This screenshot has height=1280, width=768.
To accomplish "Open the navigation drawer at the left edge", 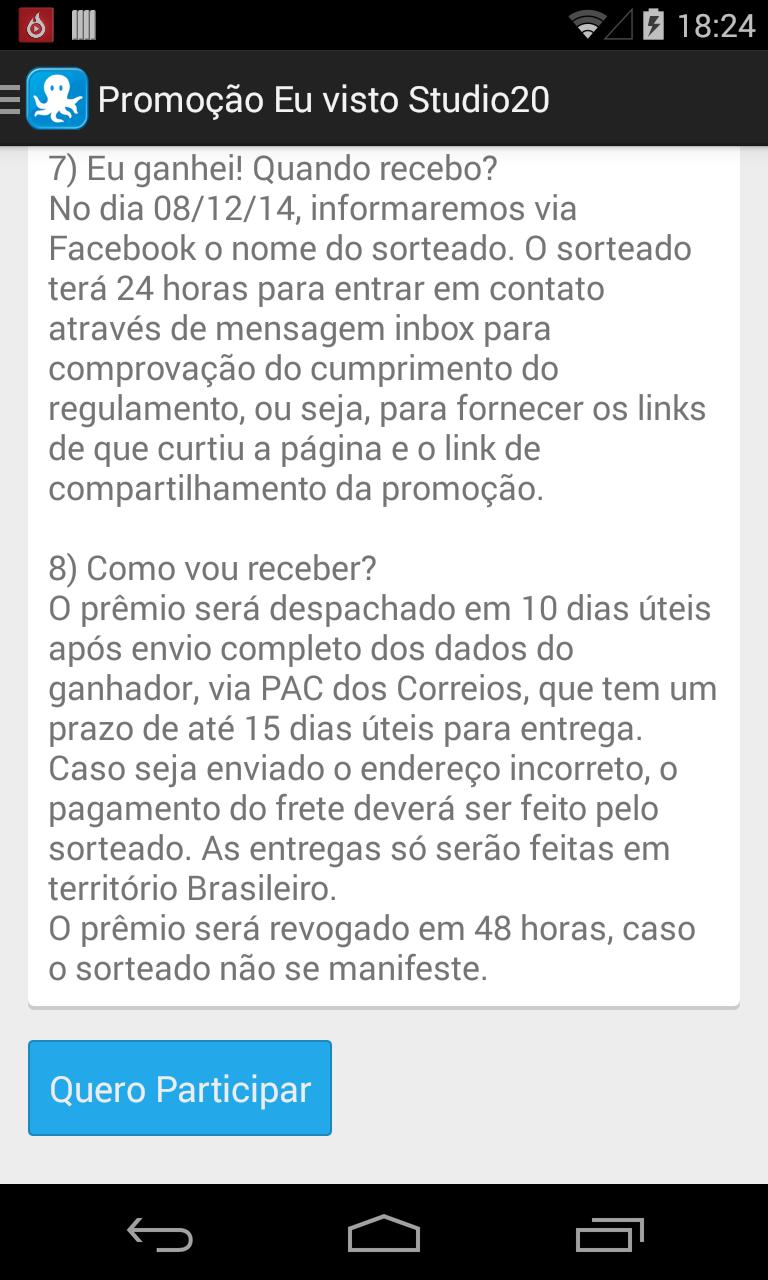I will pyautogui.click(x=8, y=99).
